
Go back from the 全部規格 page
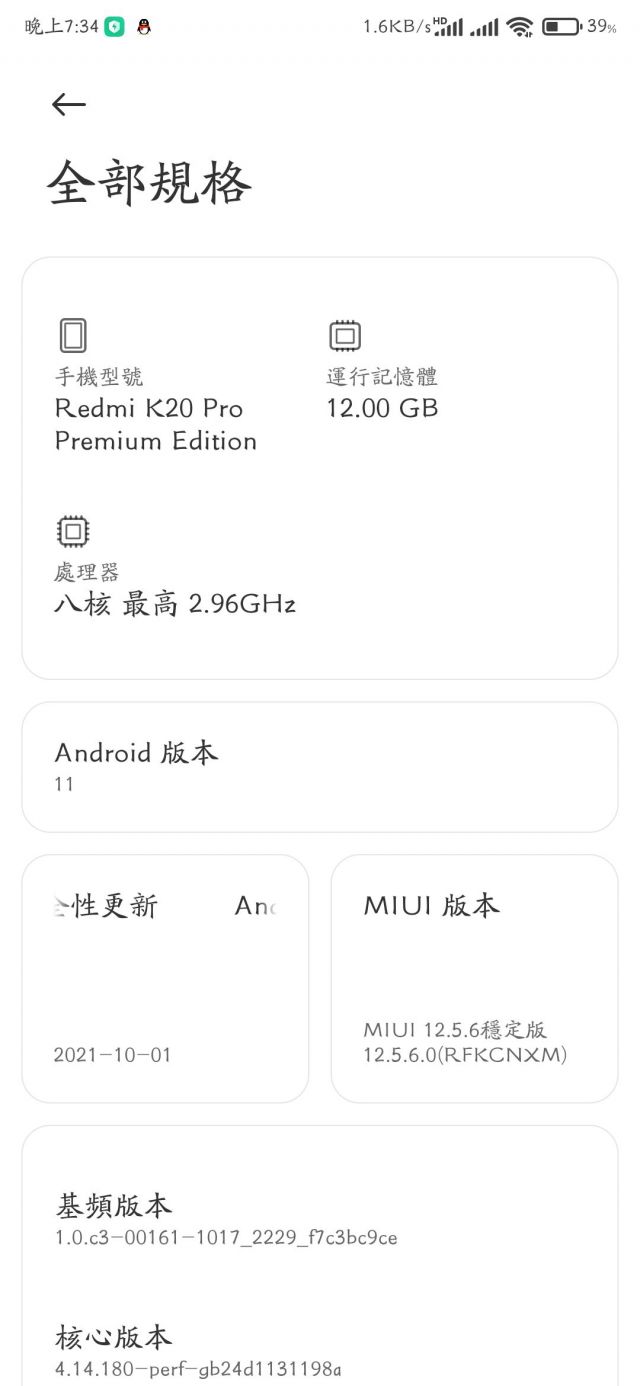tap(69, 105)
